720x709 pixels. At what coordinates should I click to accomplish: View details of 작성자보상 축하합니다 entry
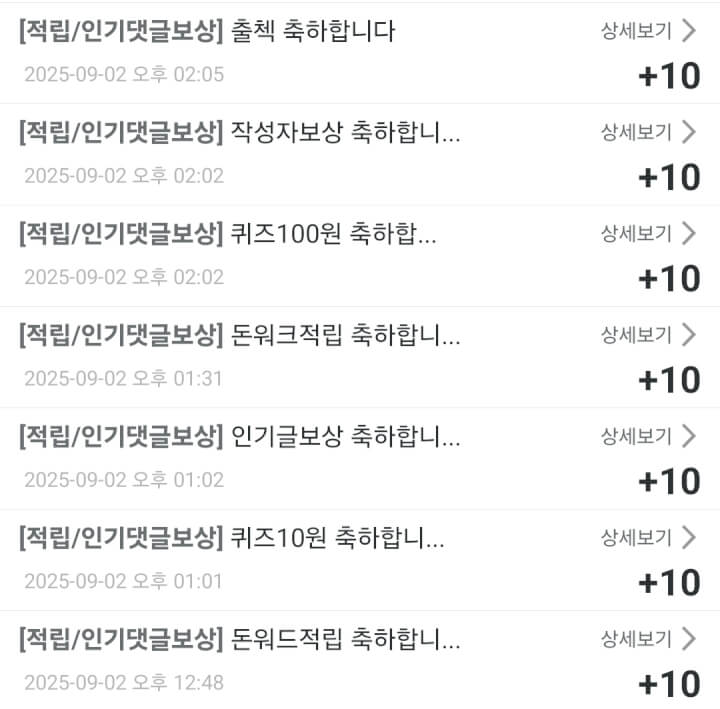click(x=647, y=132)
